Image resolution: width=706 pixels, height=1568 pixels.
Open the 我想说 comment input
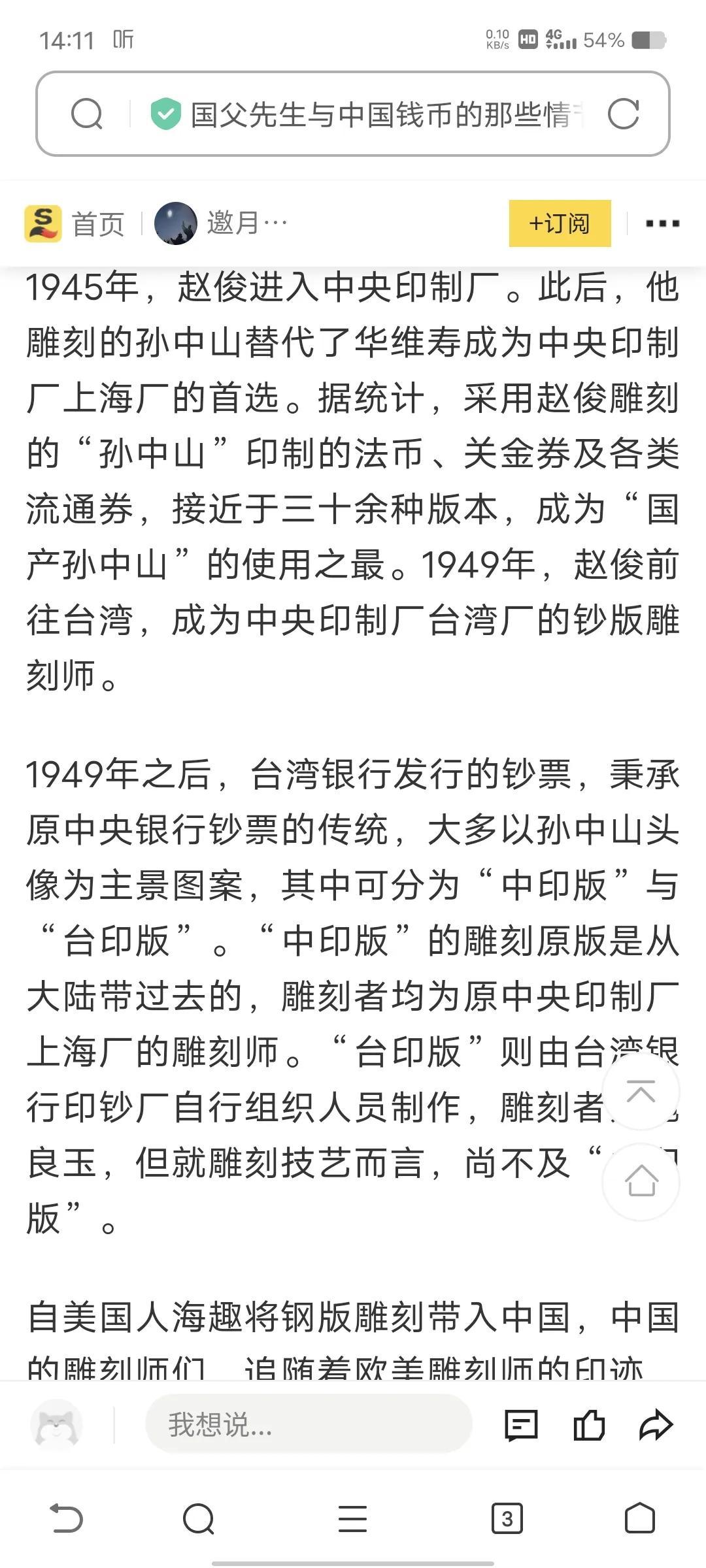309,1425
